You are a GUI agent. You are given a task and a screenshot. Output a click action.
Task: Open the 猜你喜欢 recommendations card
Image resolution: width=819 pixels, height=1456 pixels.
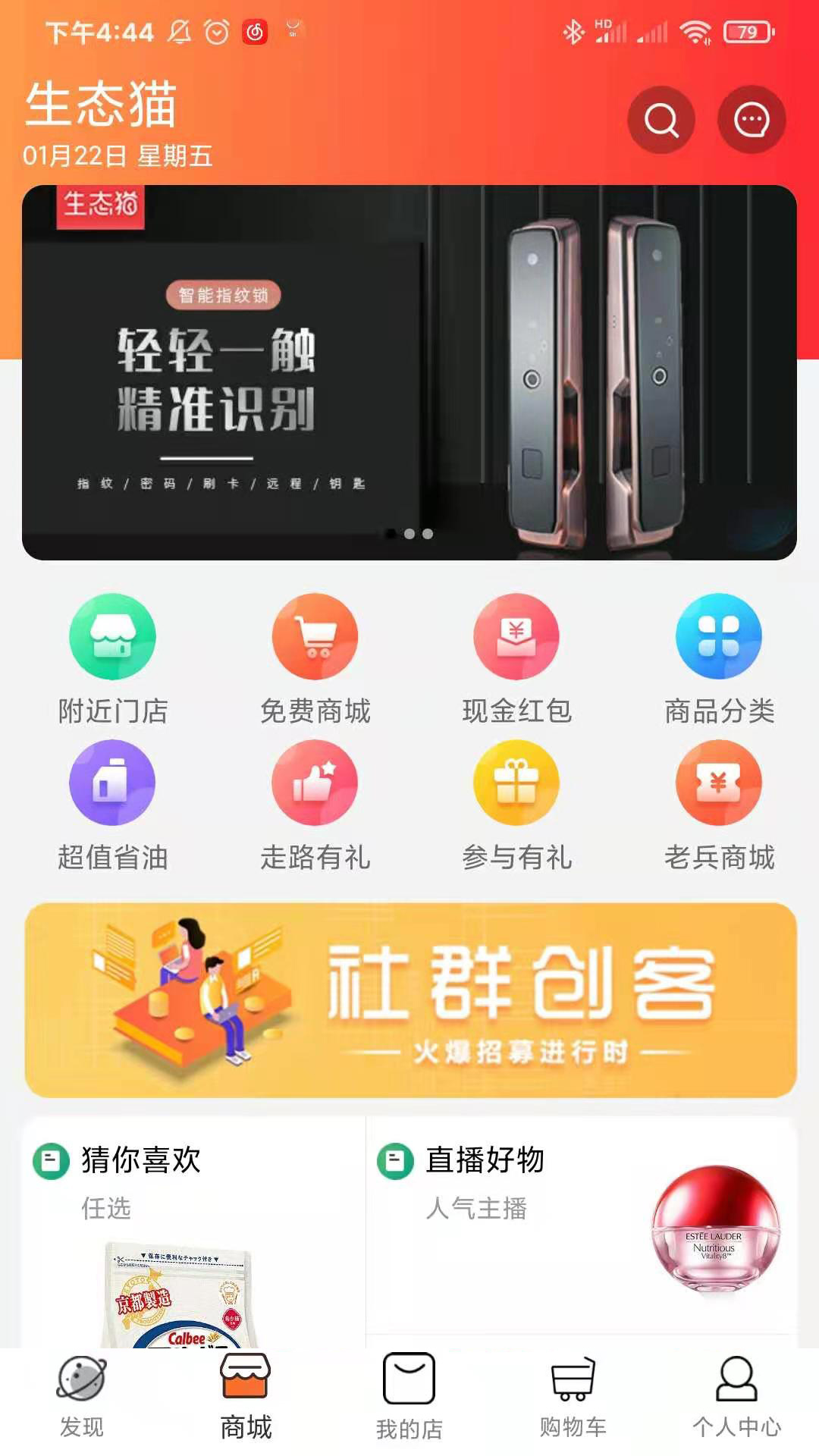click(193, 1228)
